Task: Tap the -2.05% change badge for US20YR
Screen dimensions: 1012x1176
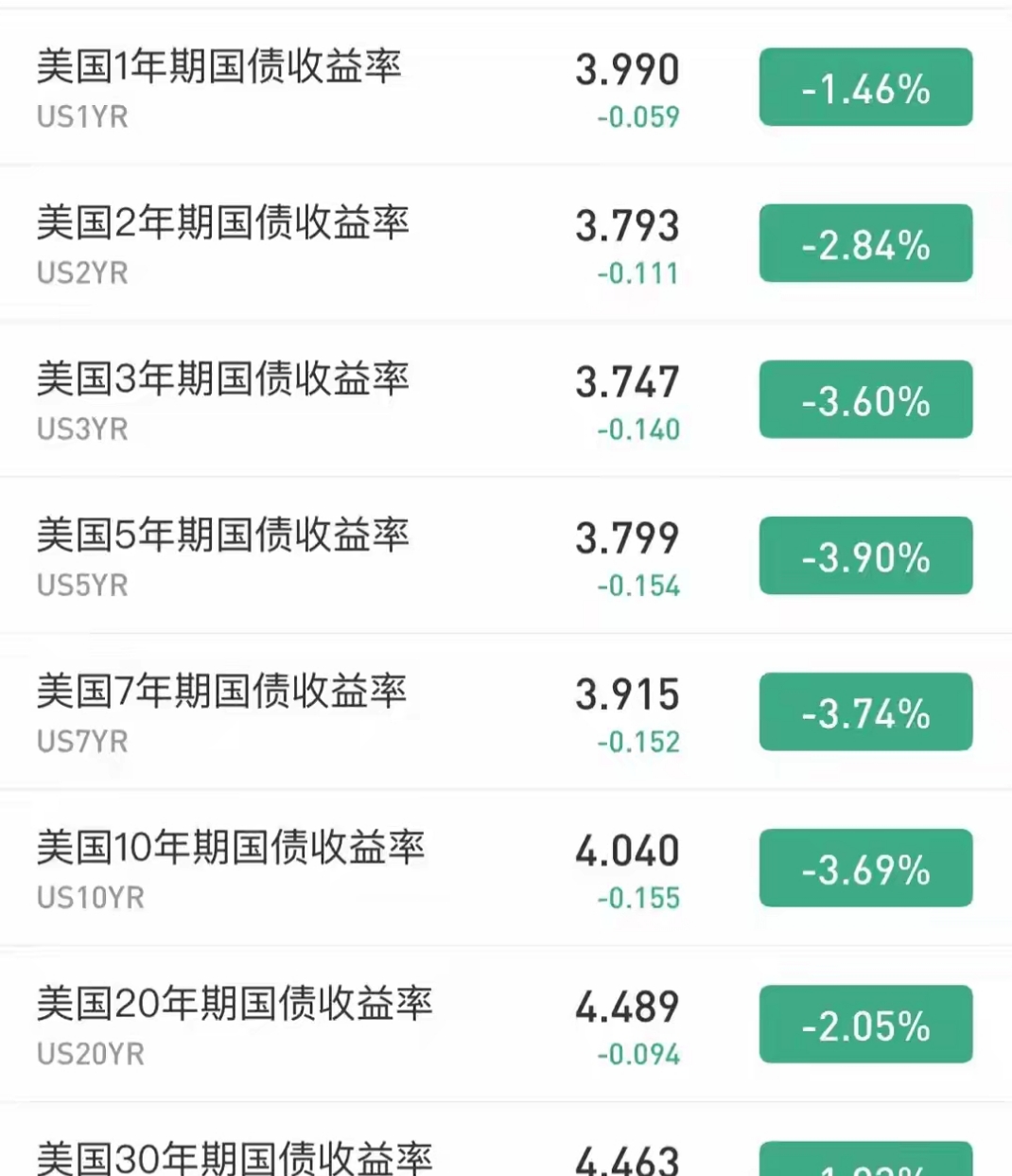Action: (864, 1025)
